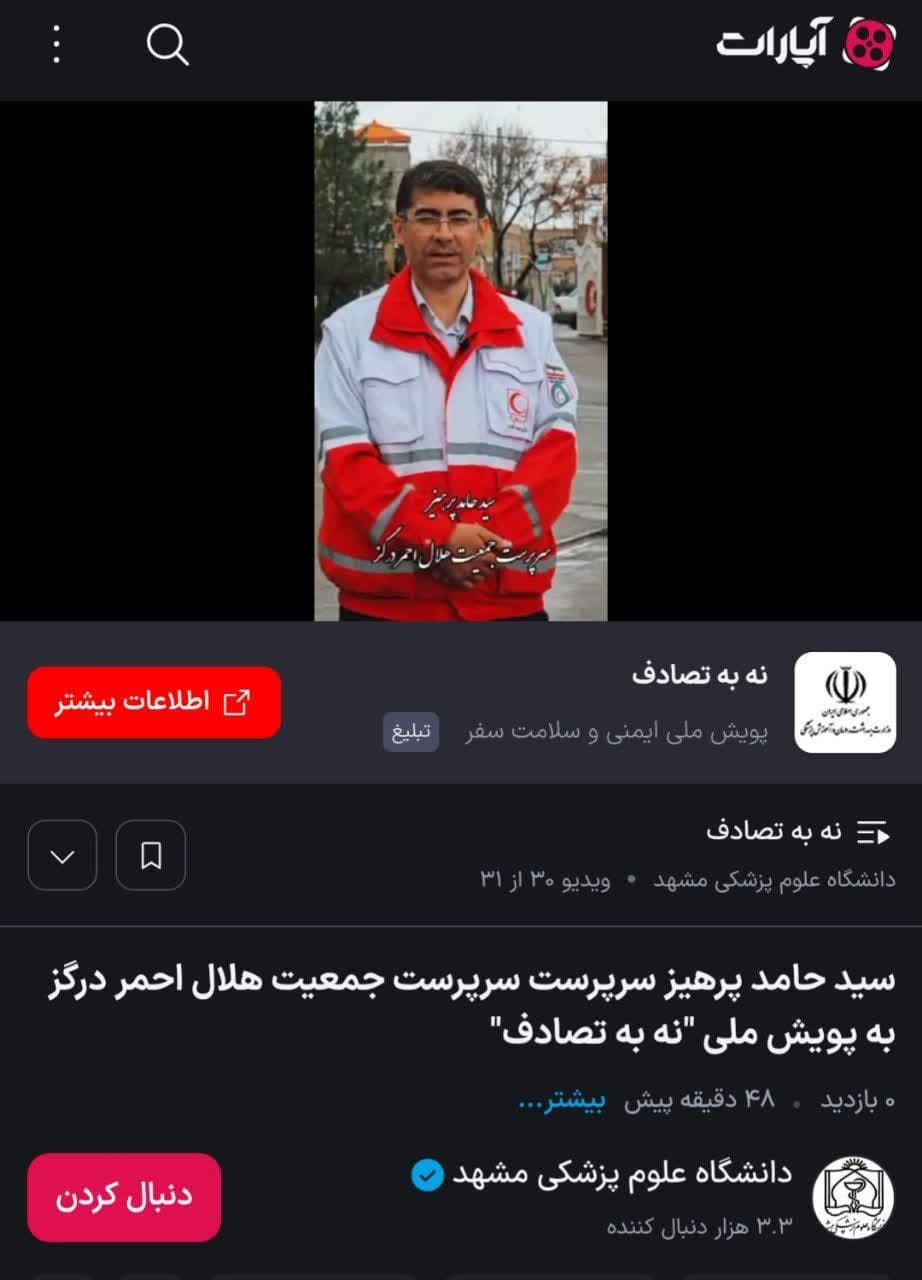Expand the نه به تصادف playlist chevron
922x1280 pixels.
click(62, 855)
